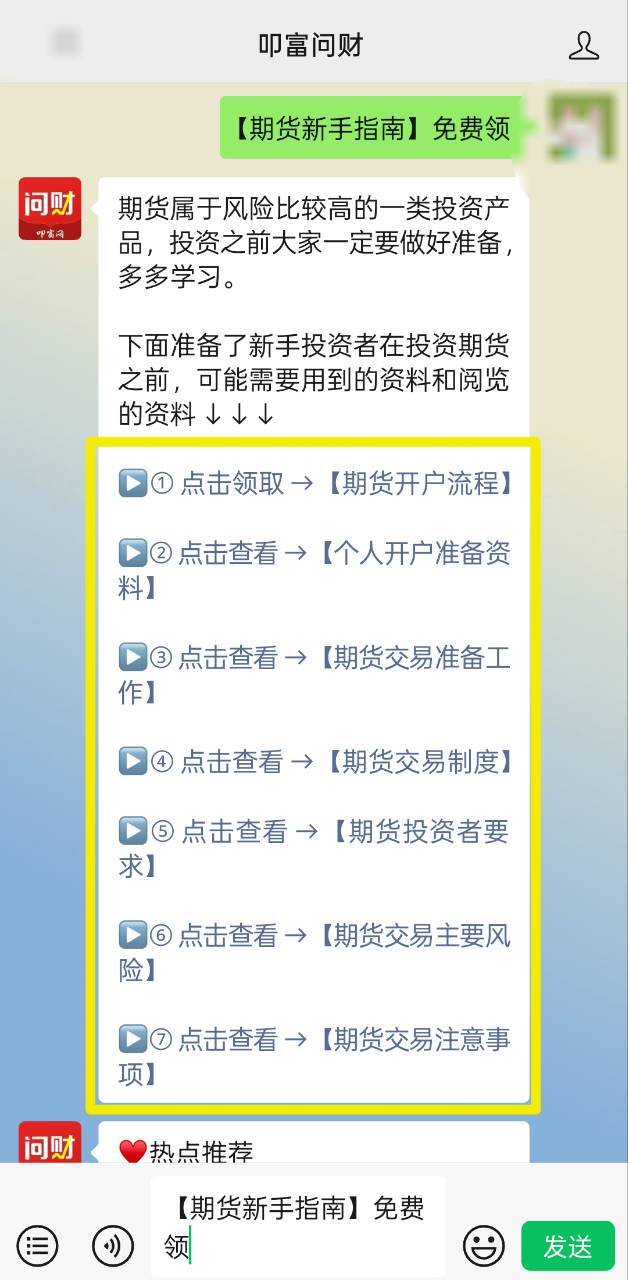This screenshot has width=628, height=1280.
Task: Tap my own avatar next to the sent message
Action: (581, 126)
